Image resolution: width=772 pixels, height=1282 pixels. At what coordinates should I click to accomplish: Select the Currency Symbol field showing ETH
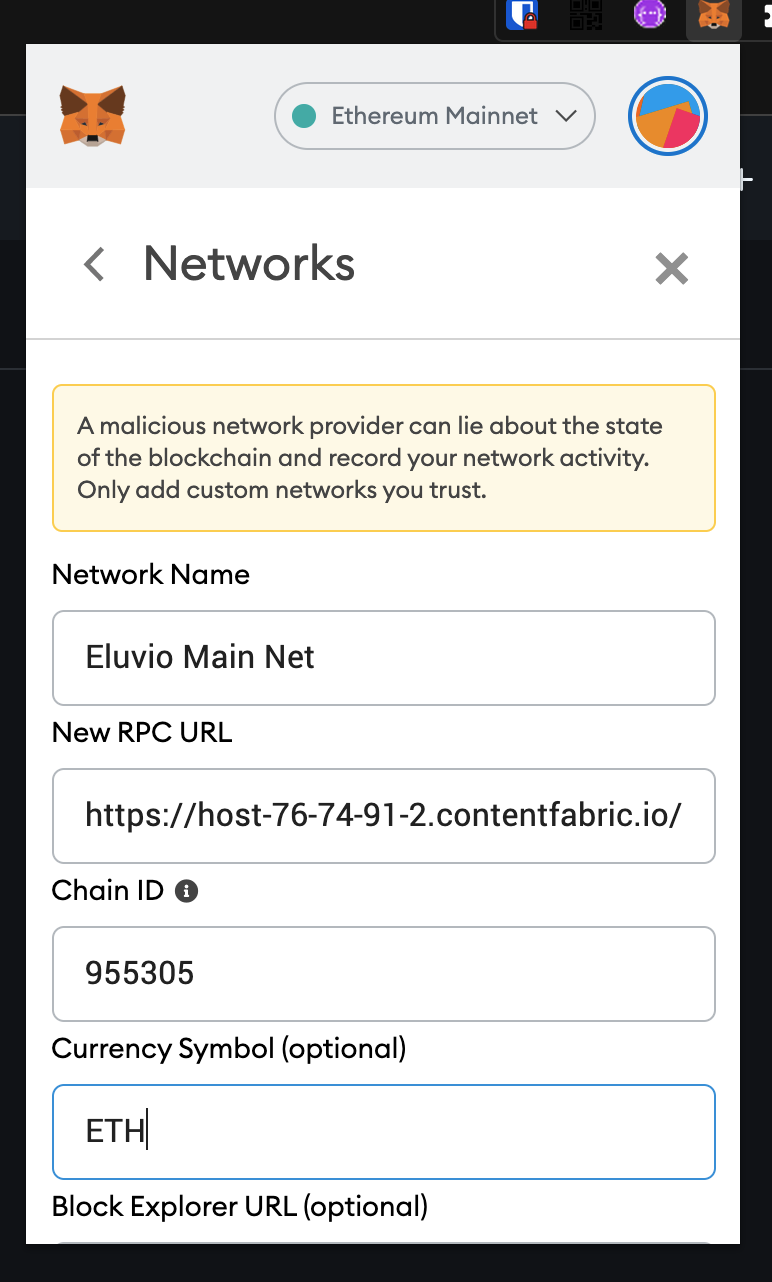click(384, 1131)
